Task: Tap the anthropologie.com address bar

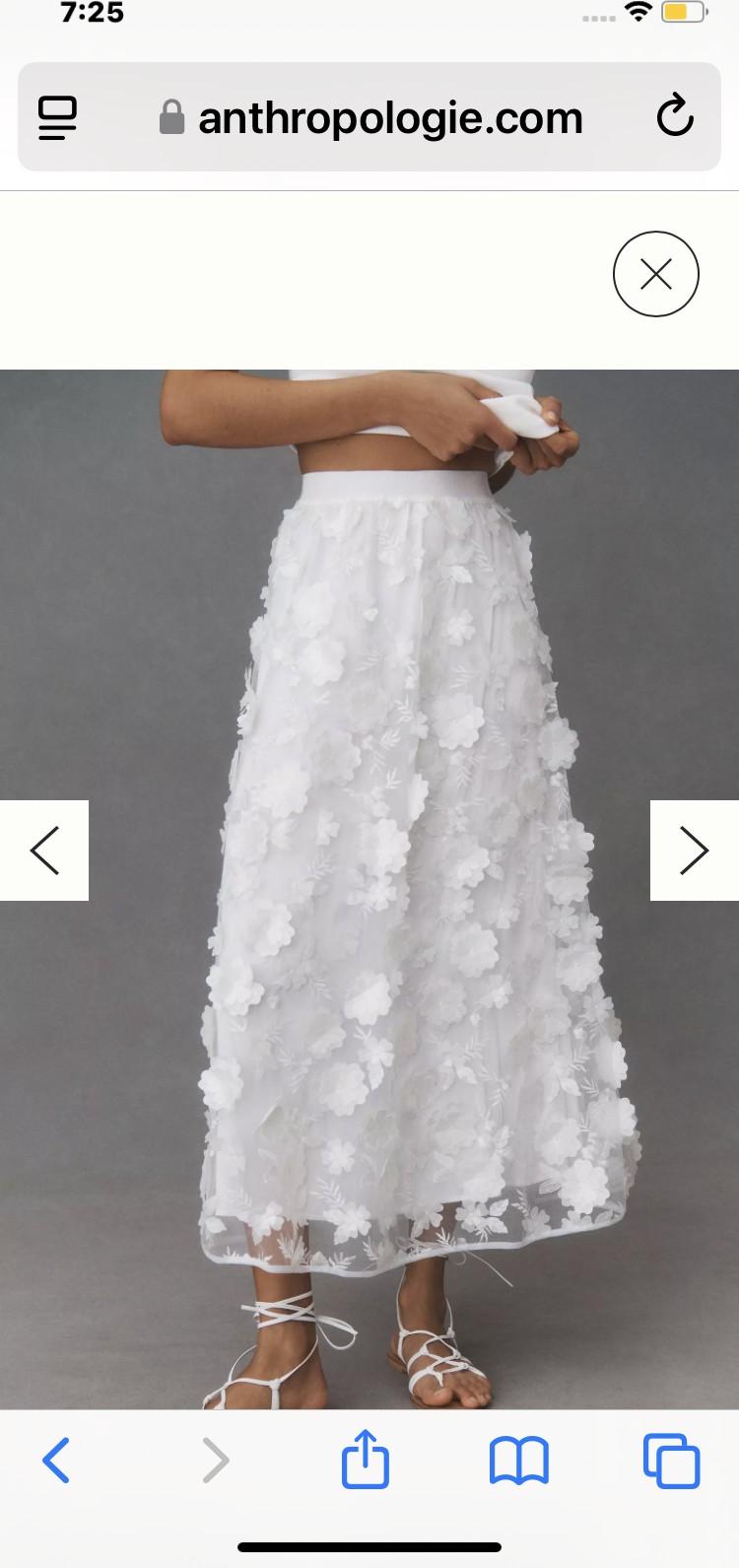Action: 370,118
